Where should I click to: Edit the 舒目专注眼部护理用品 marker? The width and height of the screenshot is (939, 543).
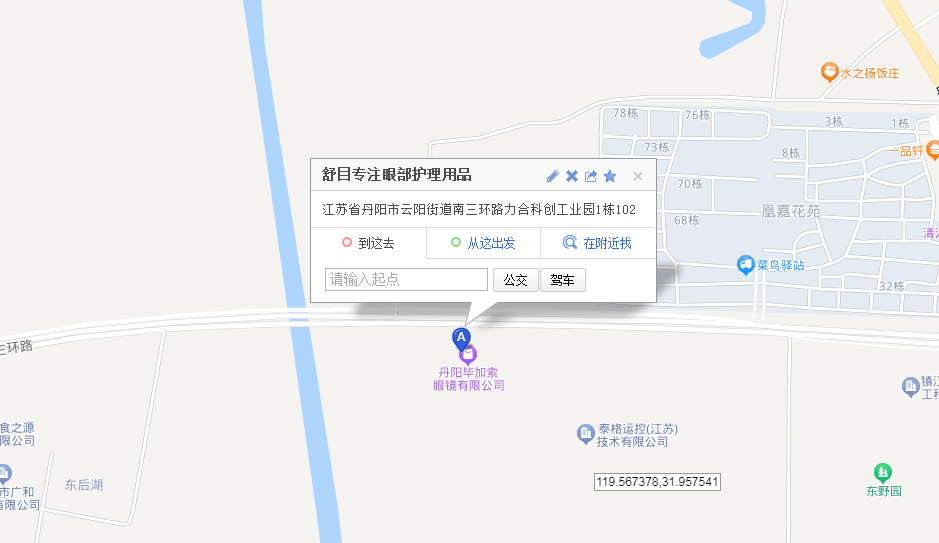coord(553,176)
